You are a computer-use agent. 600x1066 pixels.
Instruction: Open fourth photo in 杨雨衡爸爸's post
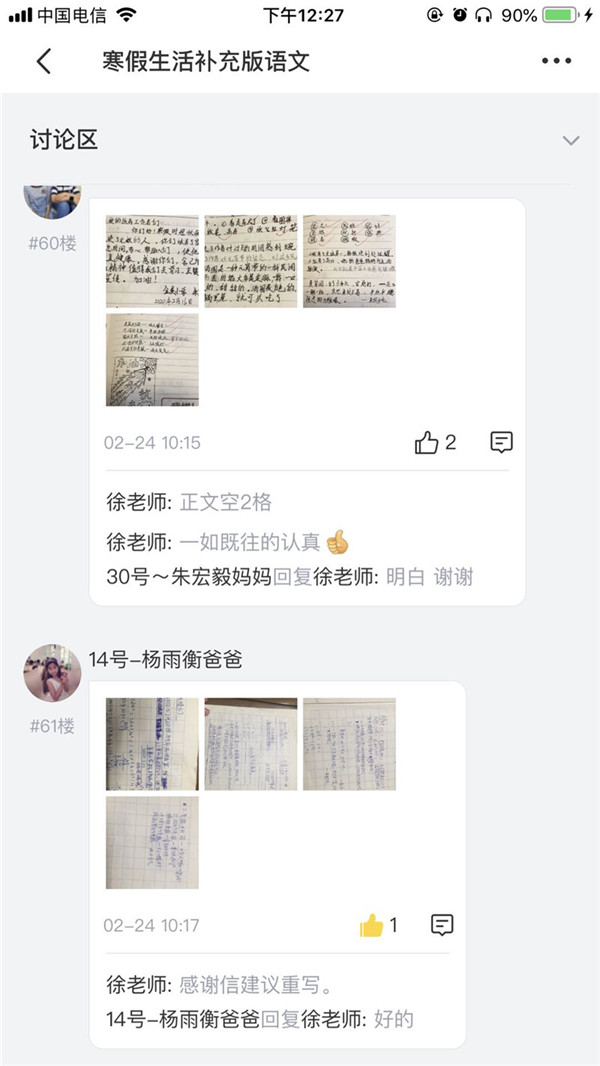pyautogui.click(x=152, y=842)
